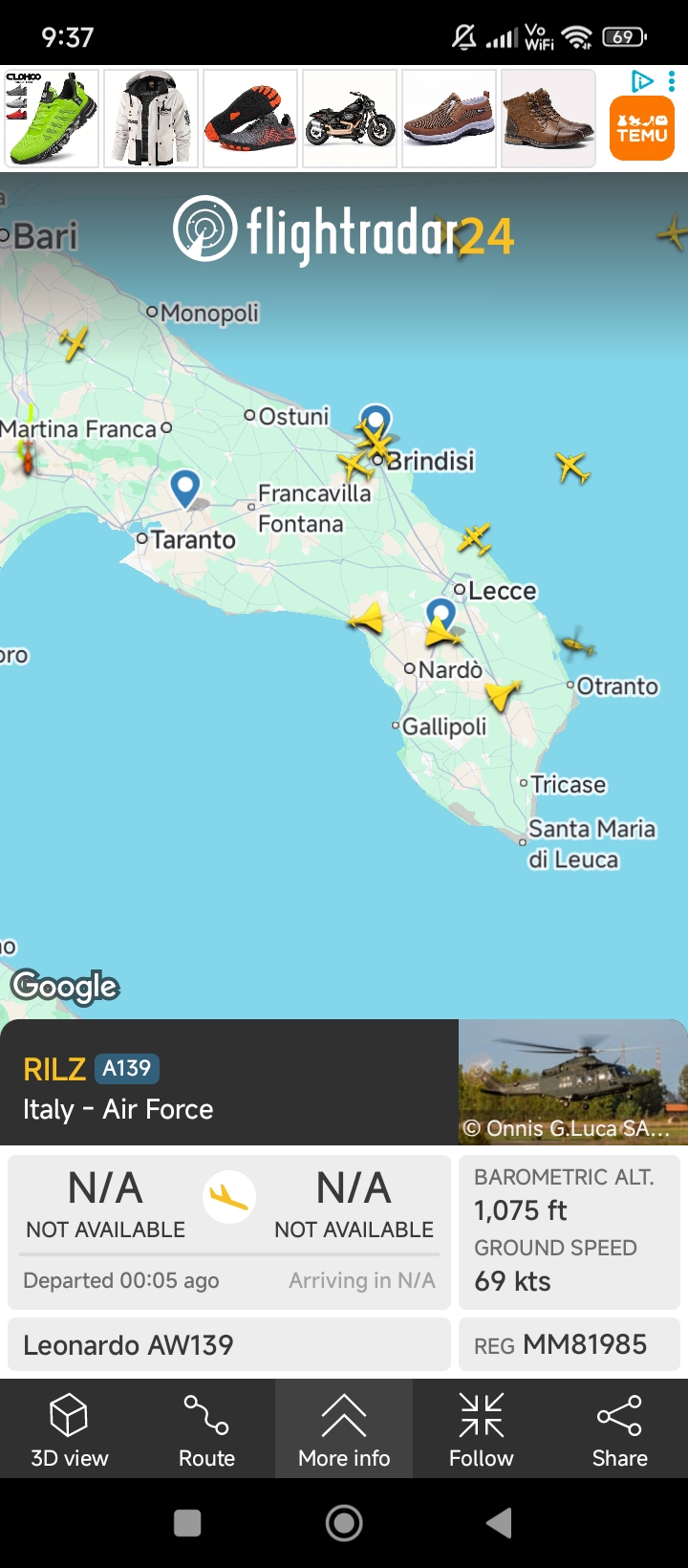688x1568 pixels.
Task: Show the flight route
Action: [206, 1429]
